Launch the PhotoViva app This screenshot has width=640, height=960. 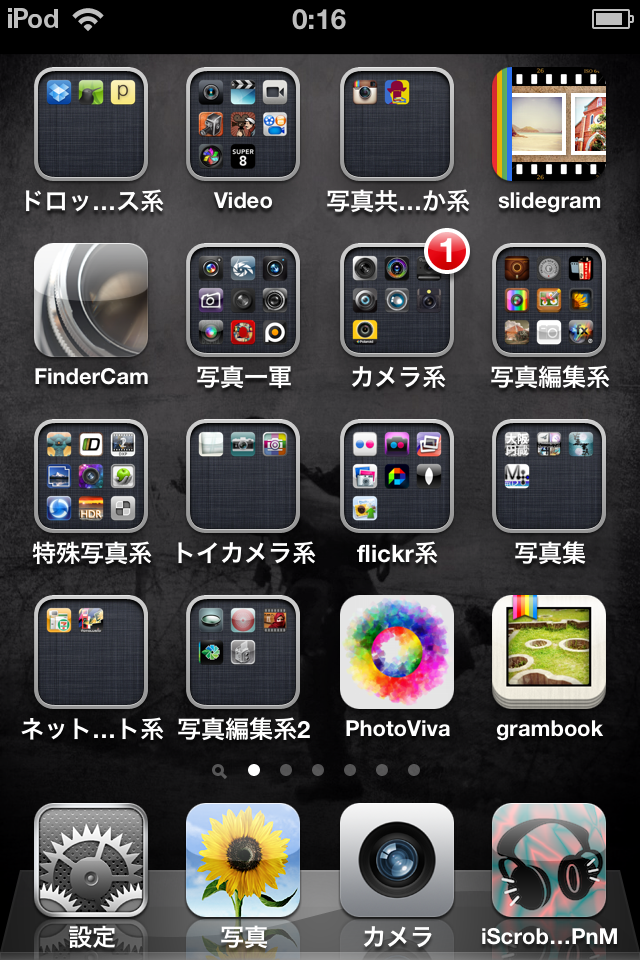tap(397, 652)
